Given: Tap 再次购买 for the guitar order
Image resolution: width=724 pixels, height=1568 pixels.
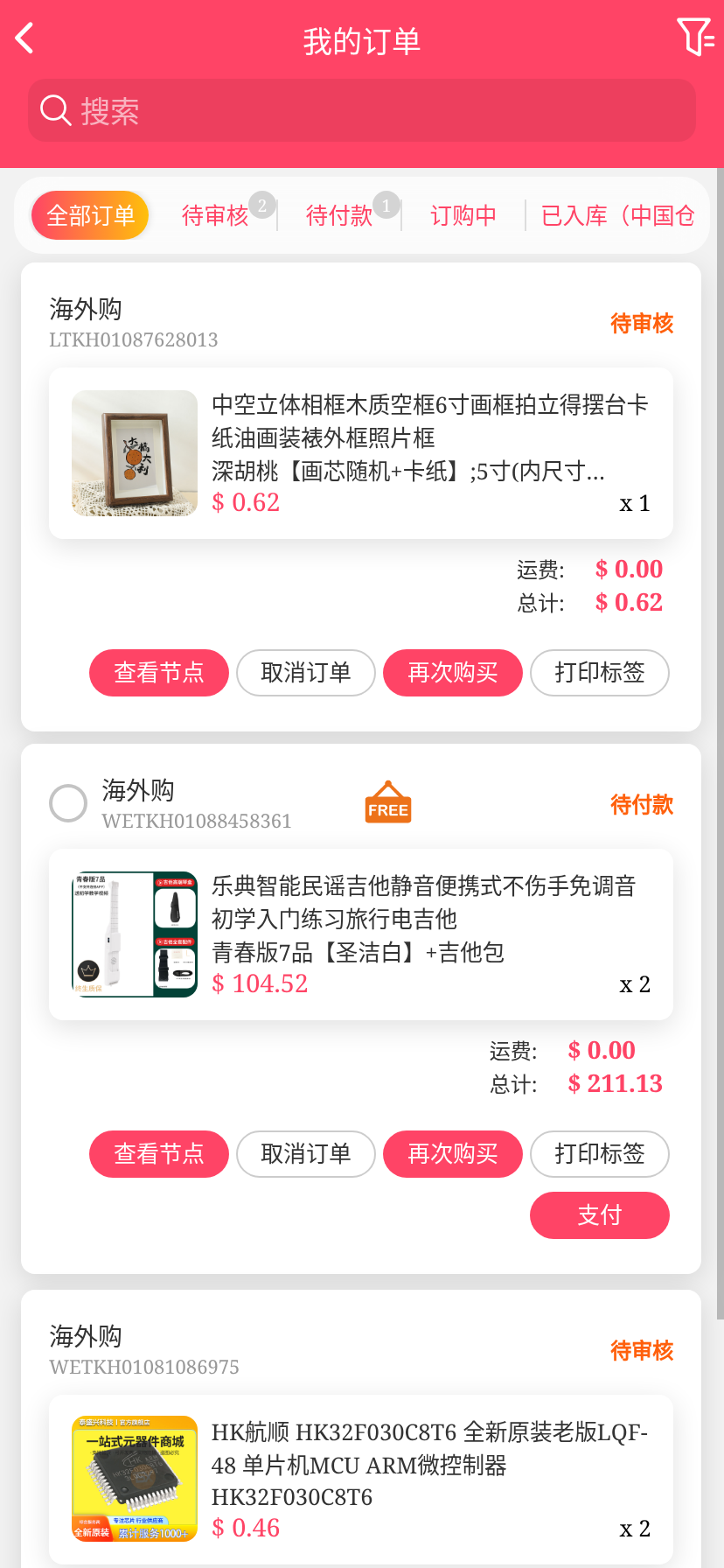Looking at the screenshot, I should click(453, 1154).
